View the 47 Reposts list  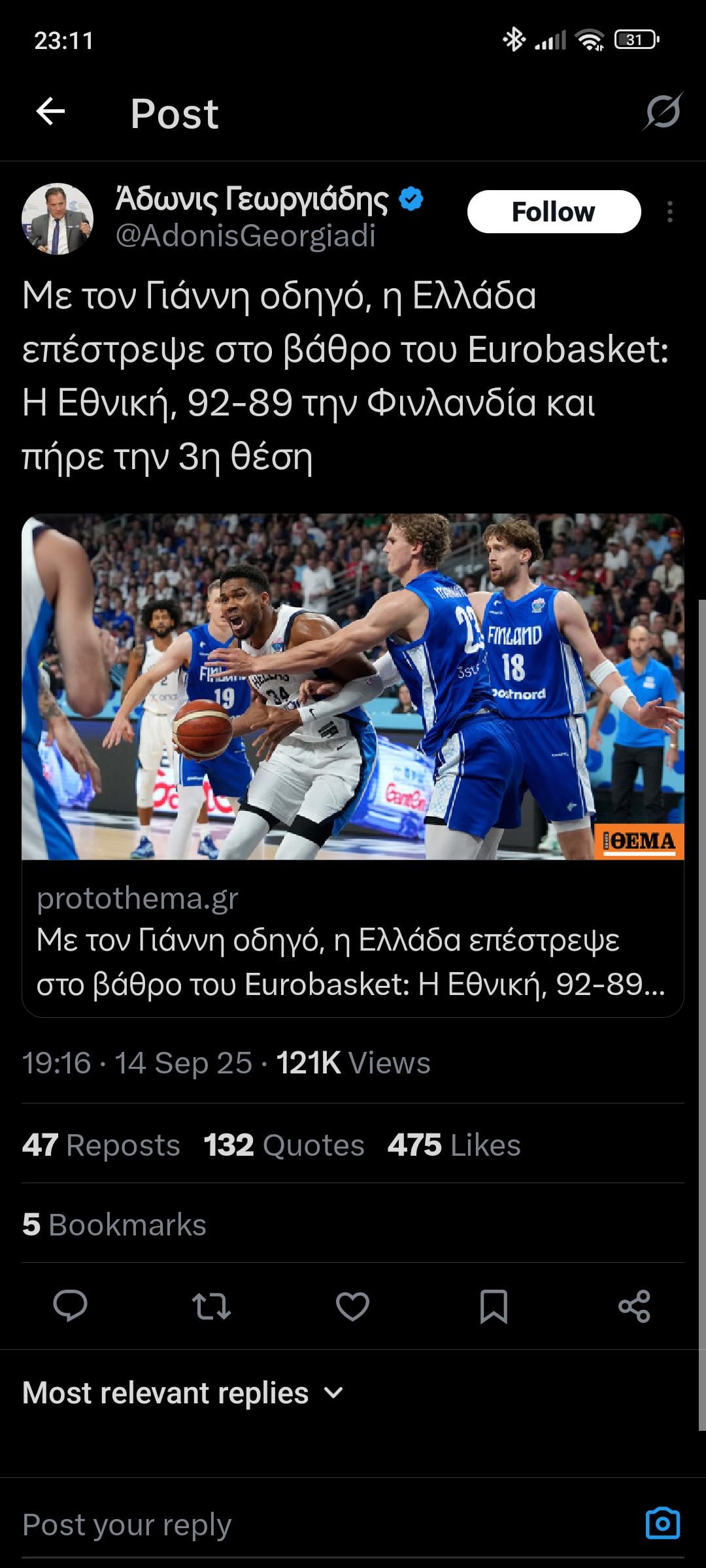101,1145
